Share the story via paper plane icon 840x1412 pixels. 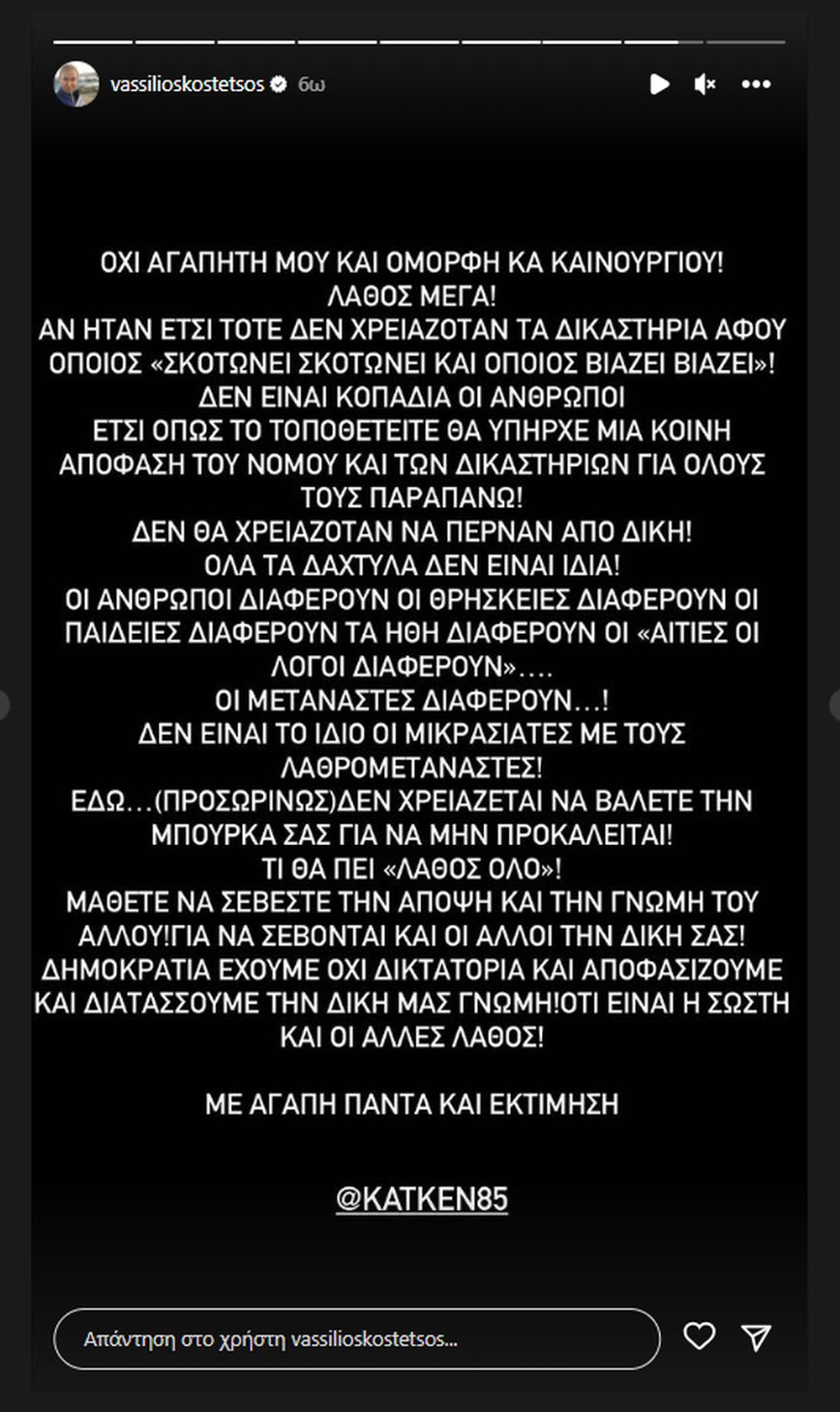pos(756,1337)
